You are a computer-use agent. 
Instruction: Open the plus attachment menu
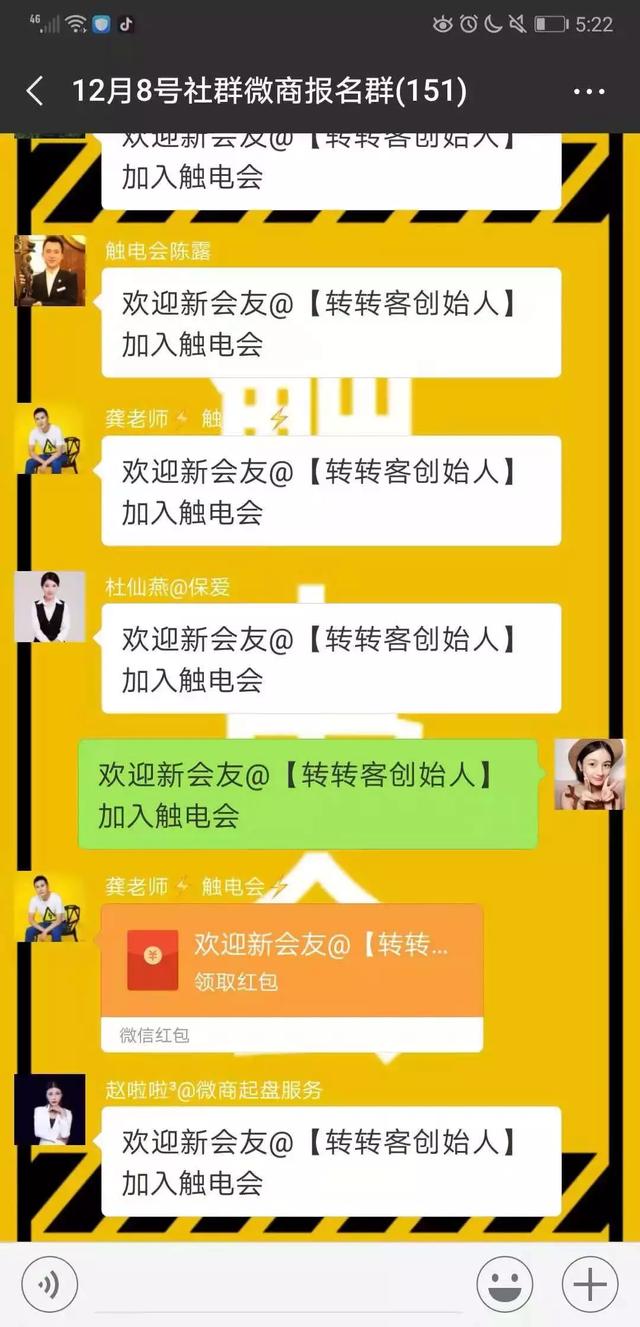pos(590,1285)
